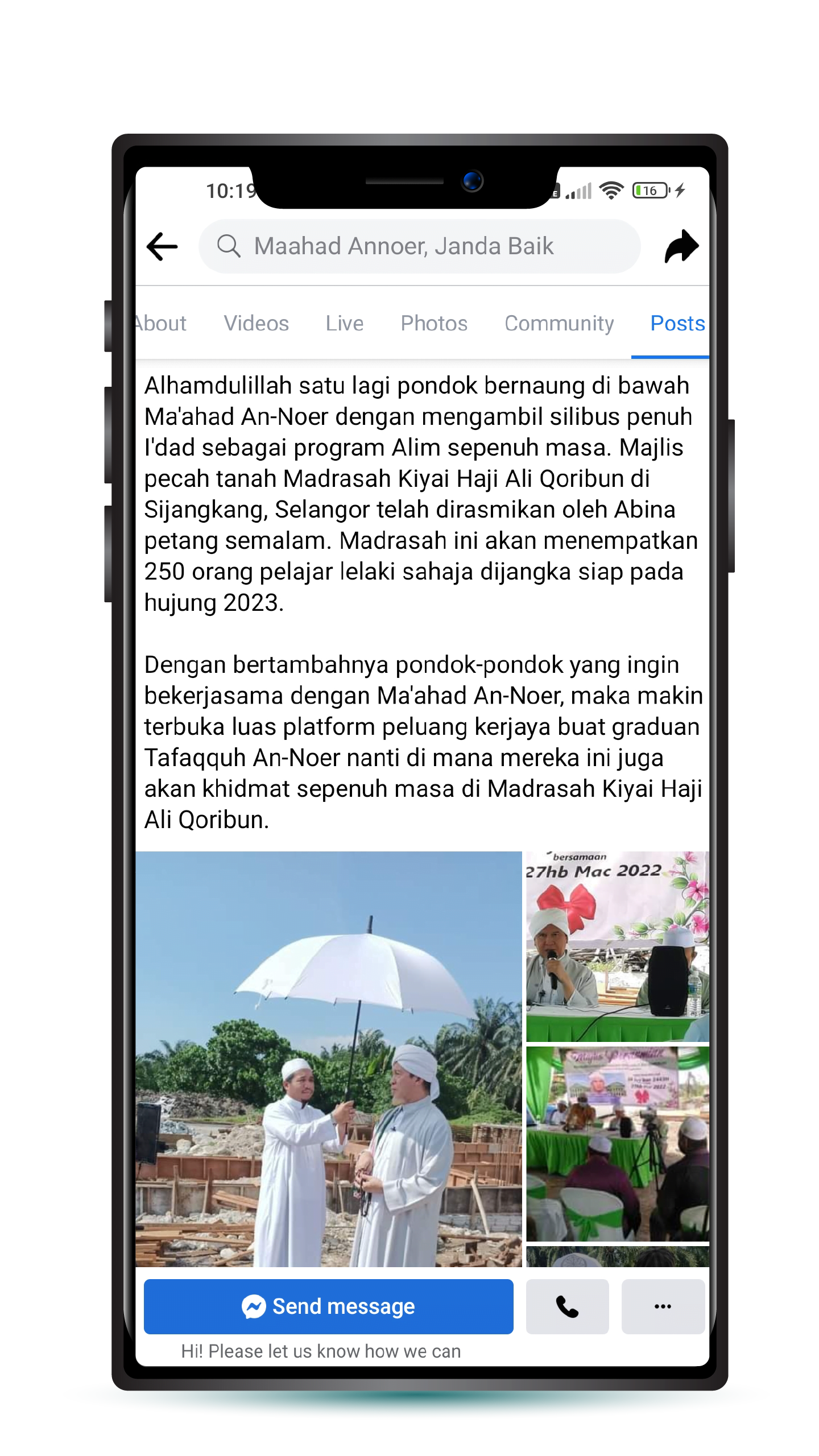Select the Community tab
819x1456 pixels.
pos(559,323)
